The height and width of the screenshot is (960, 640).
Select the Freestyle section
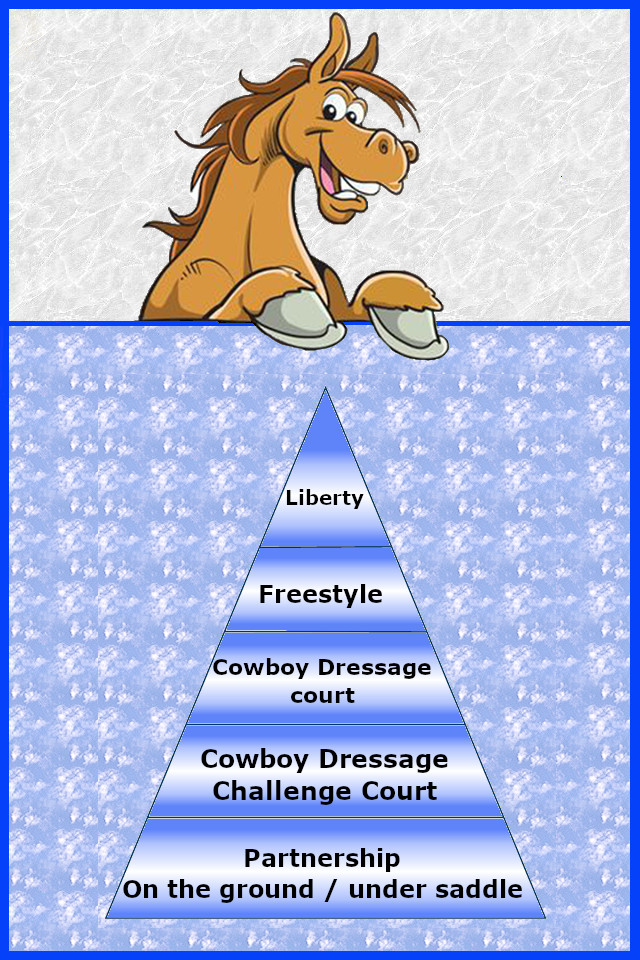(x=321, y=594)
